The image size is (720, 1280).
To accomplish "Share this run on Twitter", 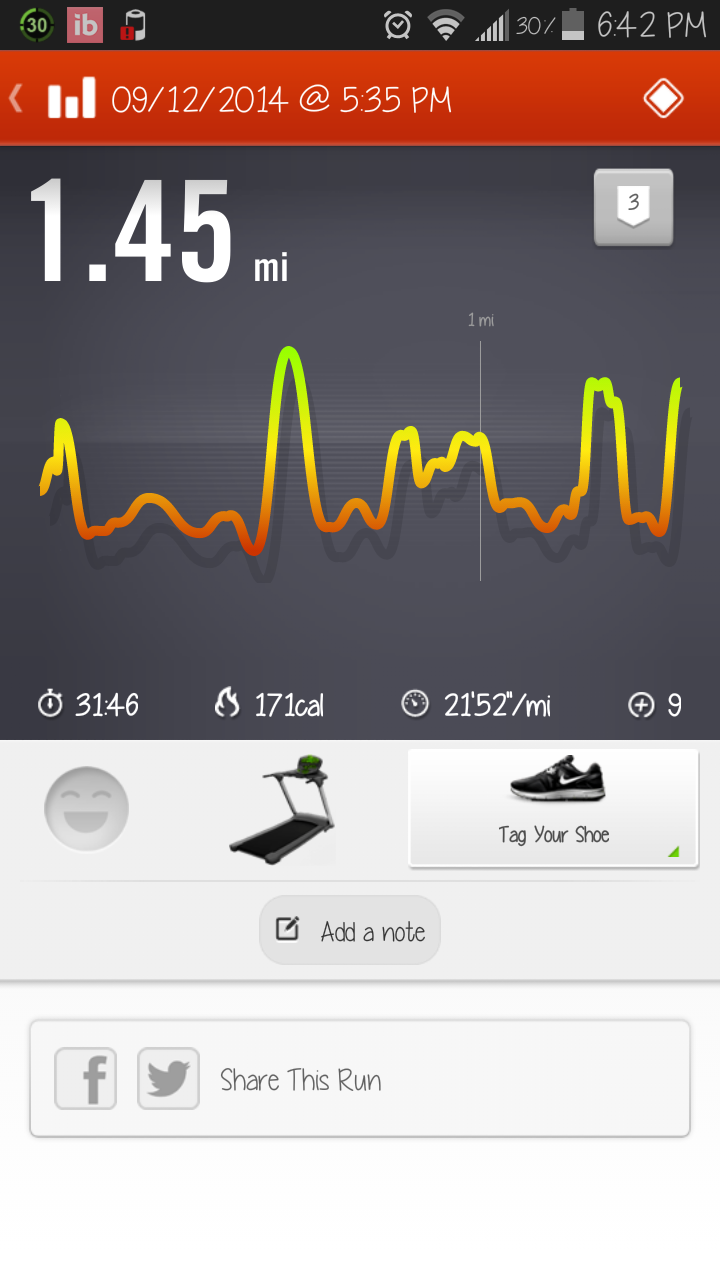I will click(x=168, y=1079).
